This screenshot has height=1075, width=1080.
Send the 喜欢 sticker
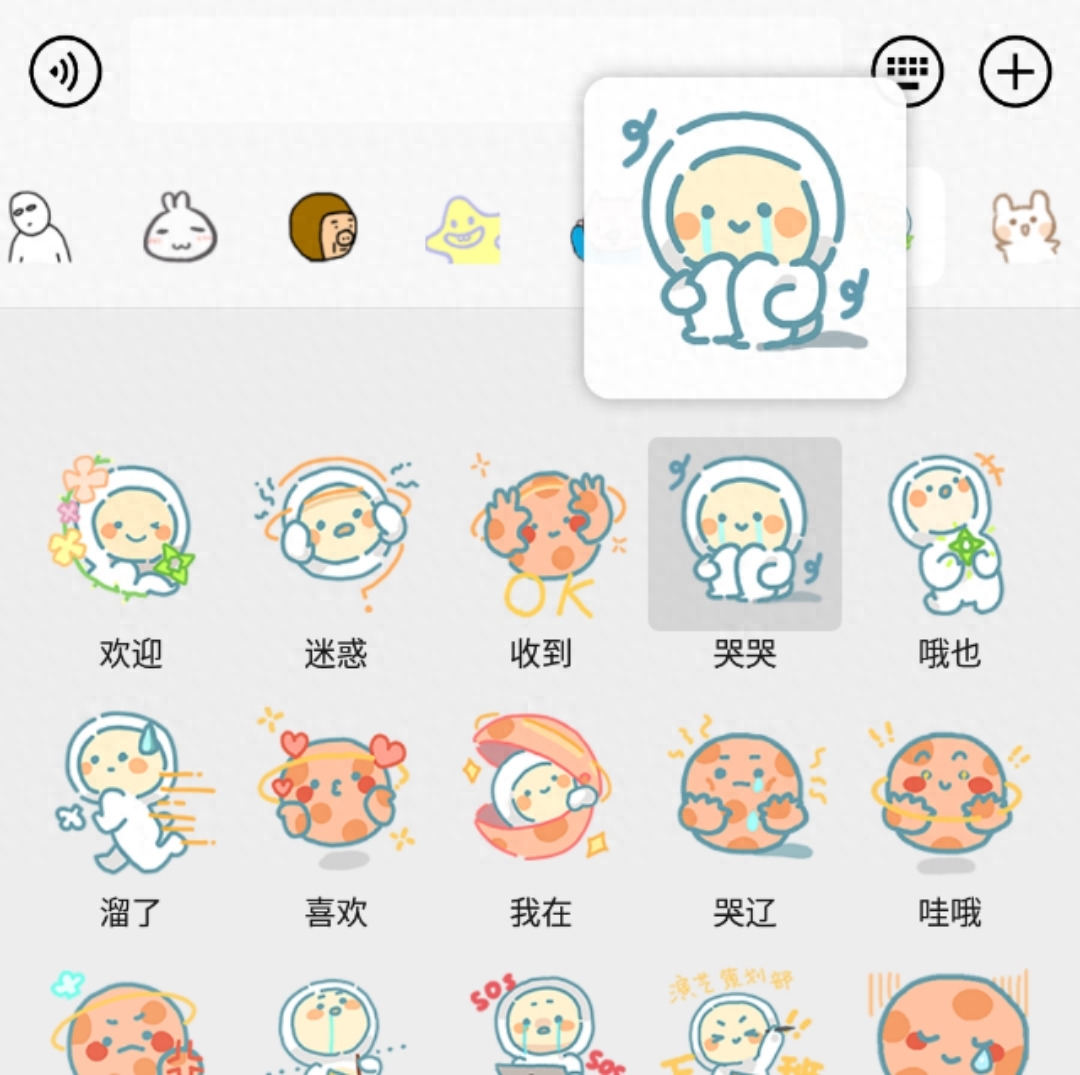335,790
